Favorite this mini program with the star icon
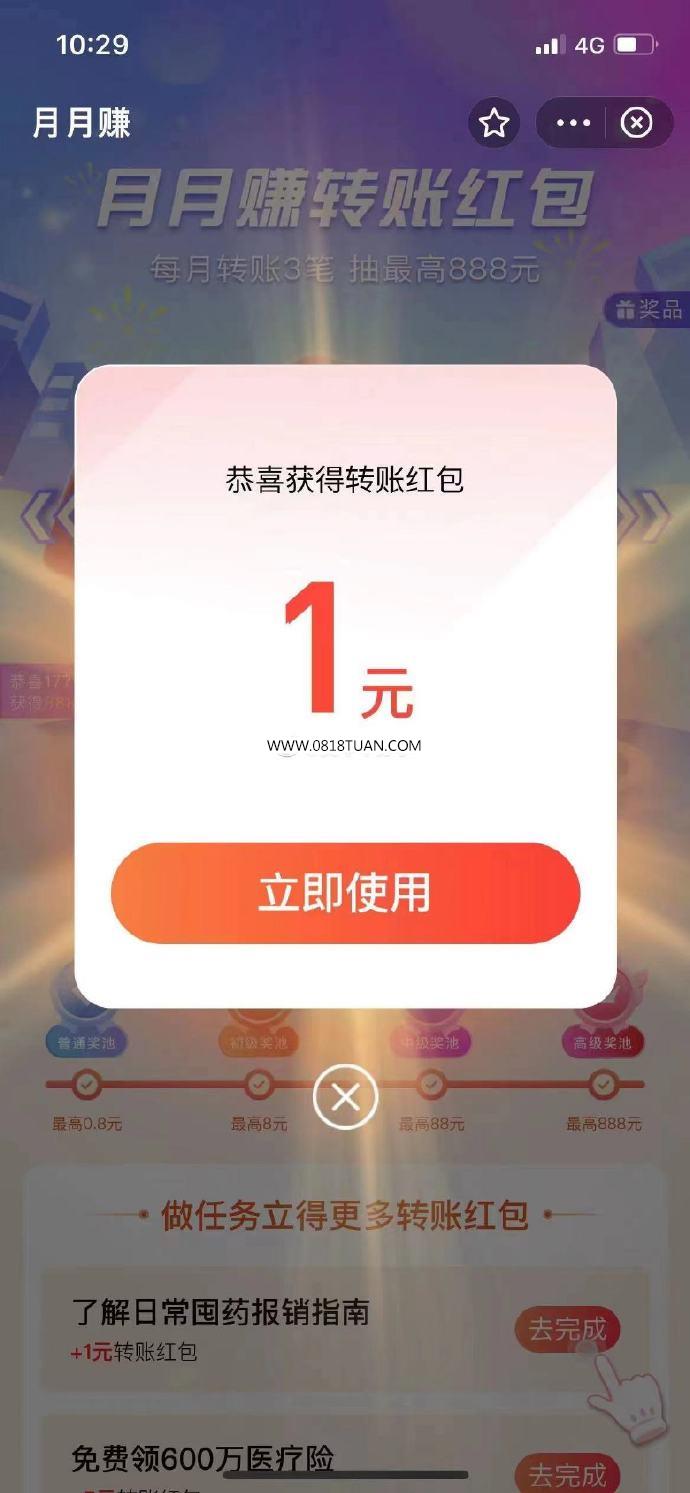 pos(494,123)
